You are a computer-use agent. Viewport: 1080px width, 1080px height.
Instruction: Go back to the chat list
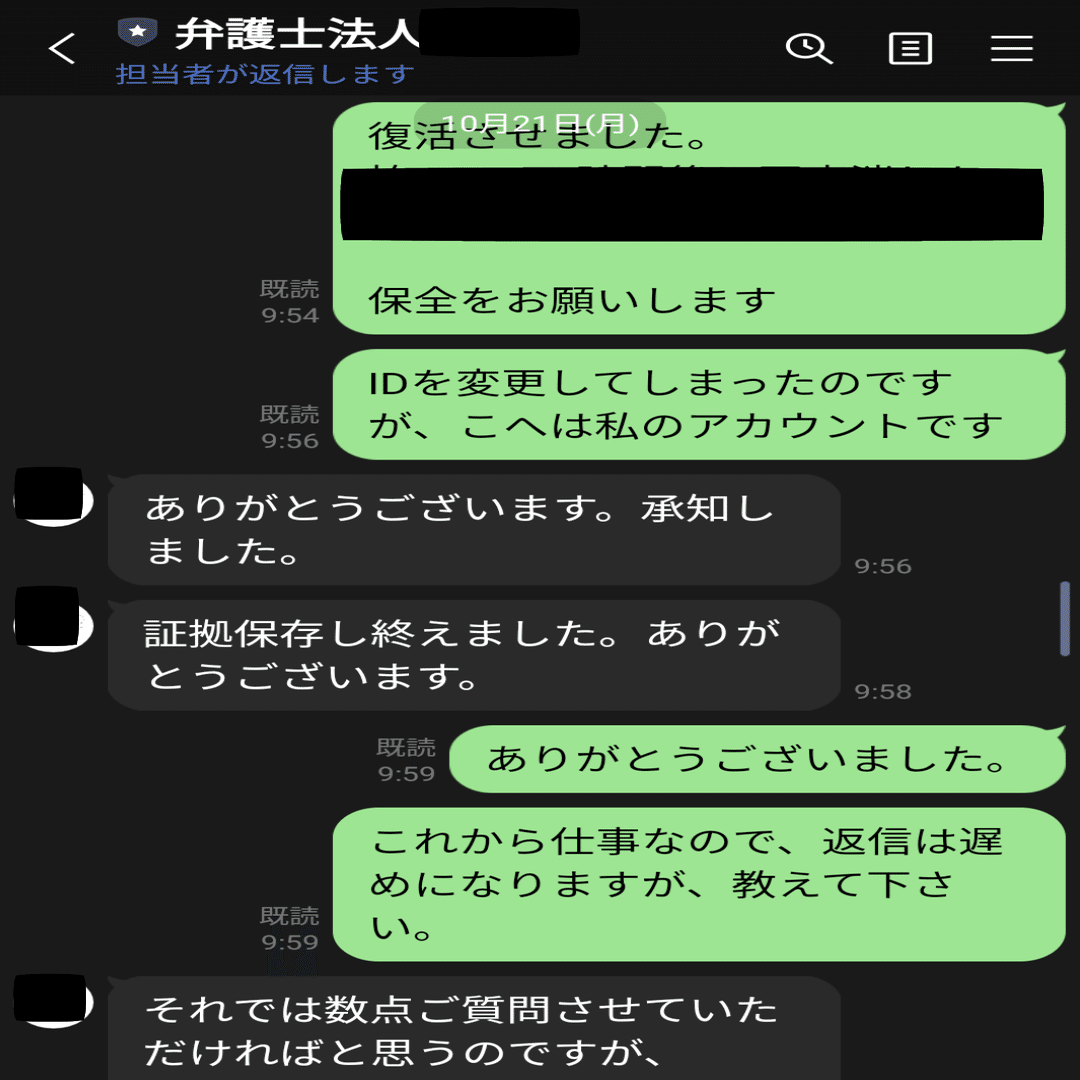[62, 48]
